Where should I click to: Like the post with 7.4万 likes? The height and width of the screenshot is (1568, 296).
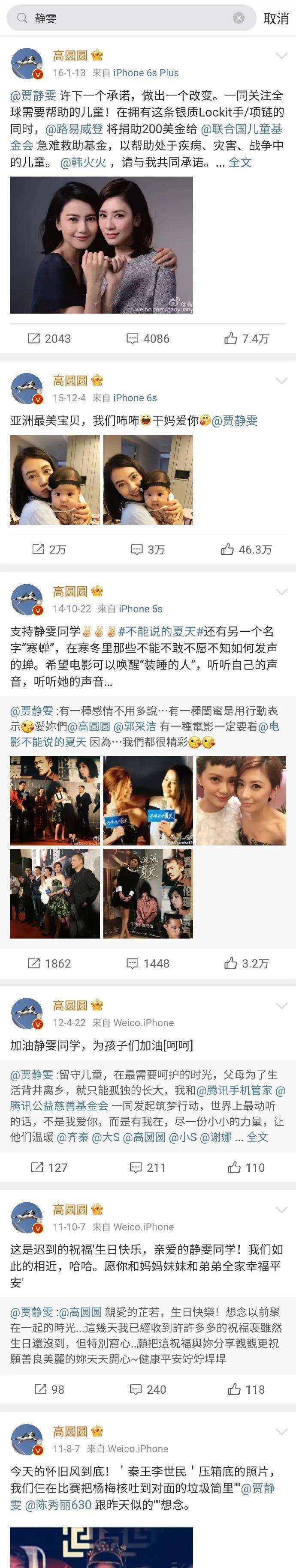pyautogui.click(x=246, y=338)
